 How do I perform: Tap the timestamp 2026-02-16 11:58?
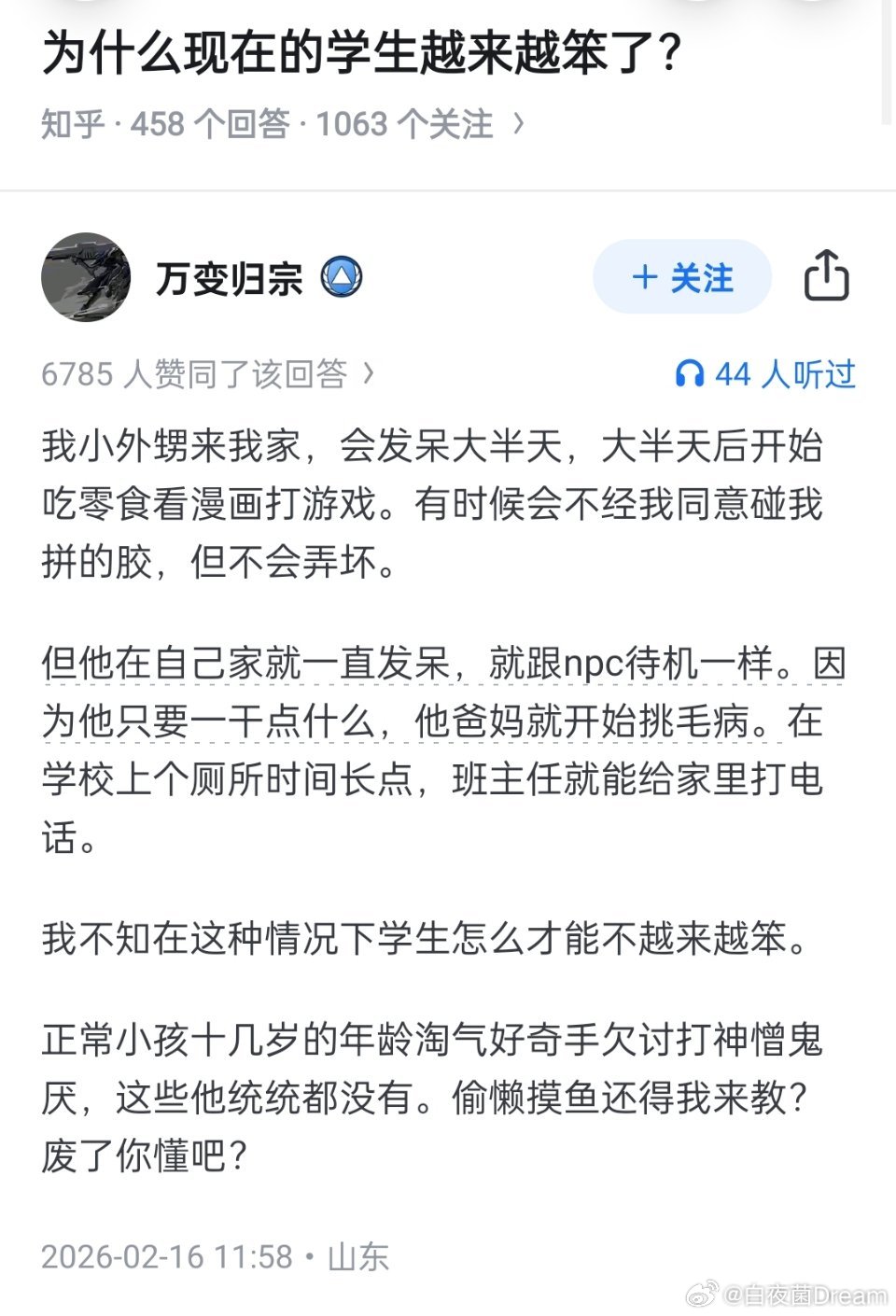click(168, 1257)
